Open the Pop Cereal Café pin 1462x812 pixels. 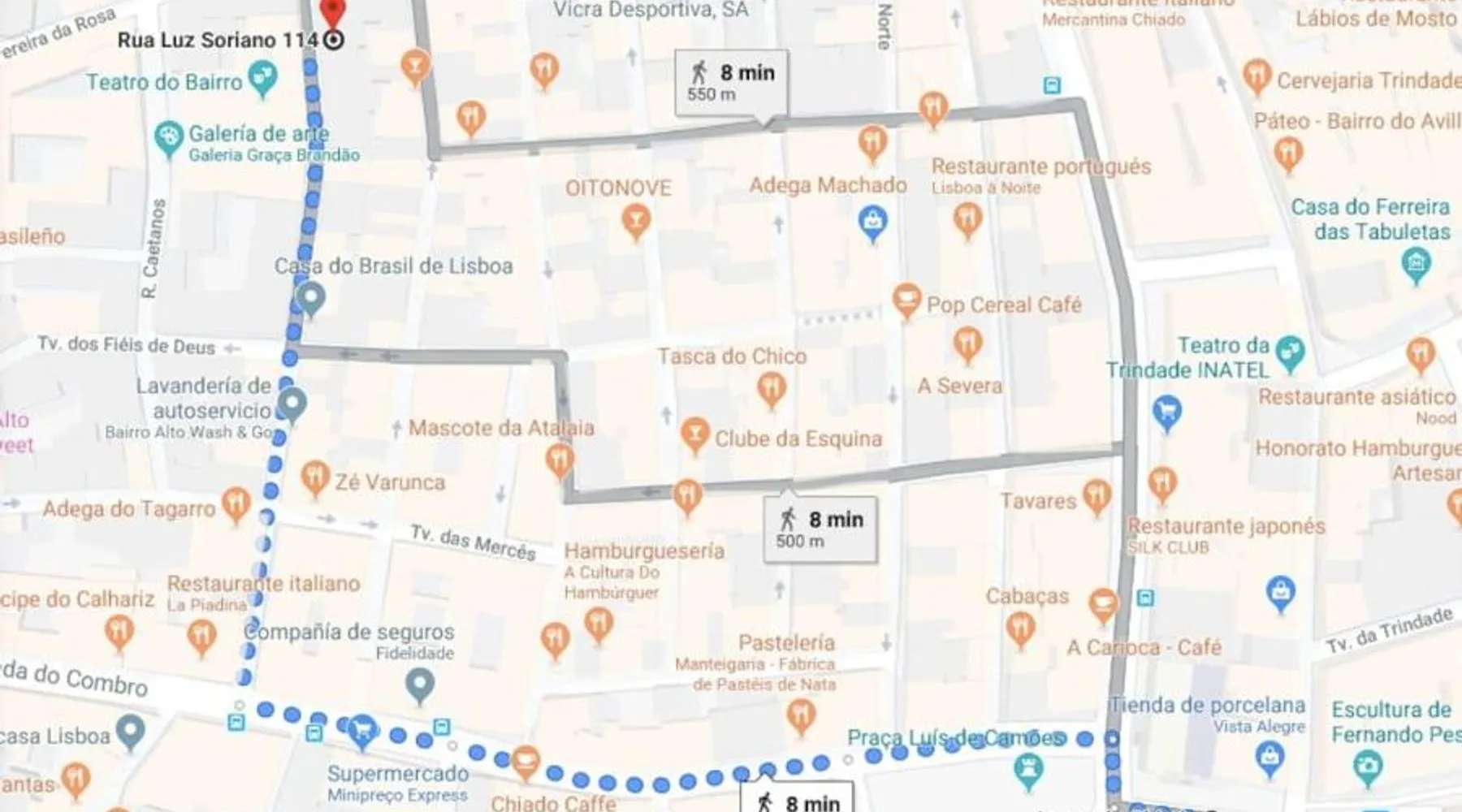tap(906, 300)
